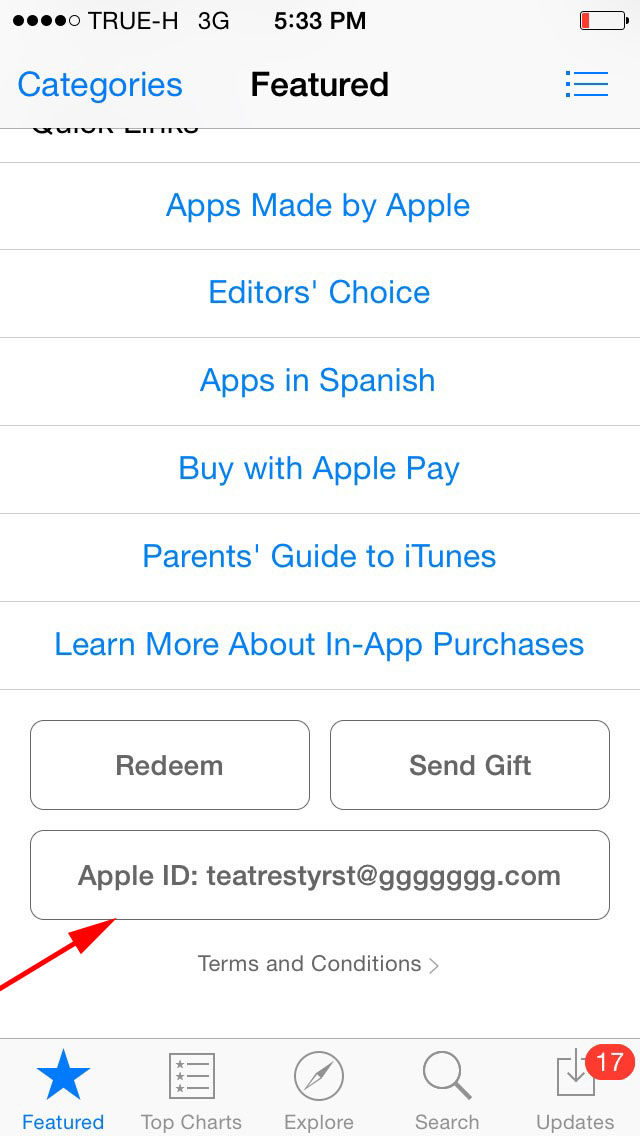Read Parents' Guide to iTunes

point(319,557)
